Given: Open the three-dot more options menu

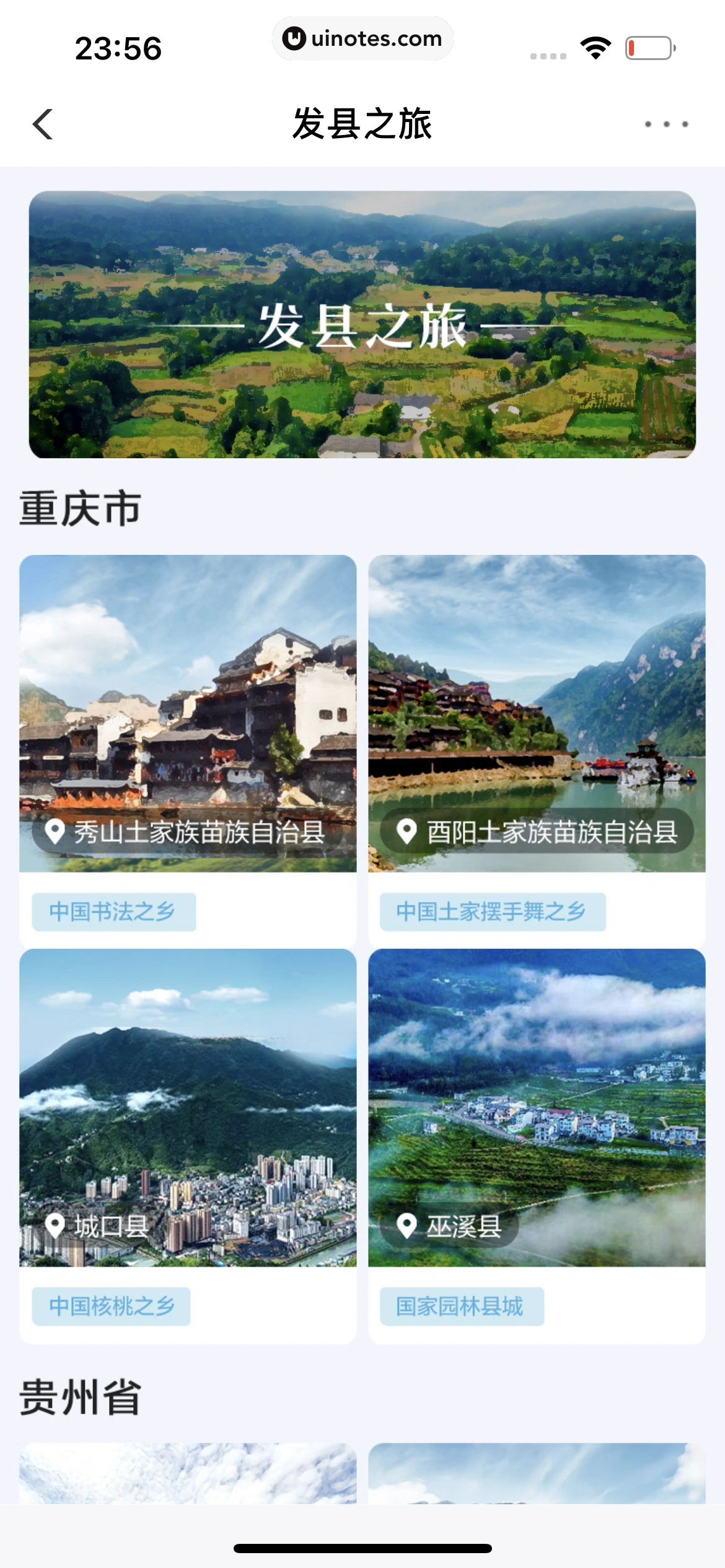Looking at the screenshot, I should pos(666,124).
